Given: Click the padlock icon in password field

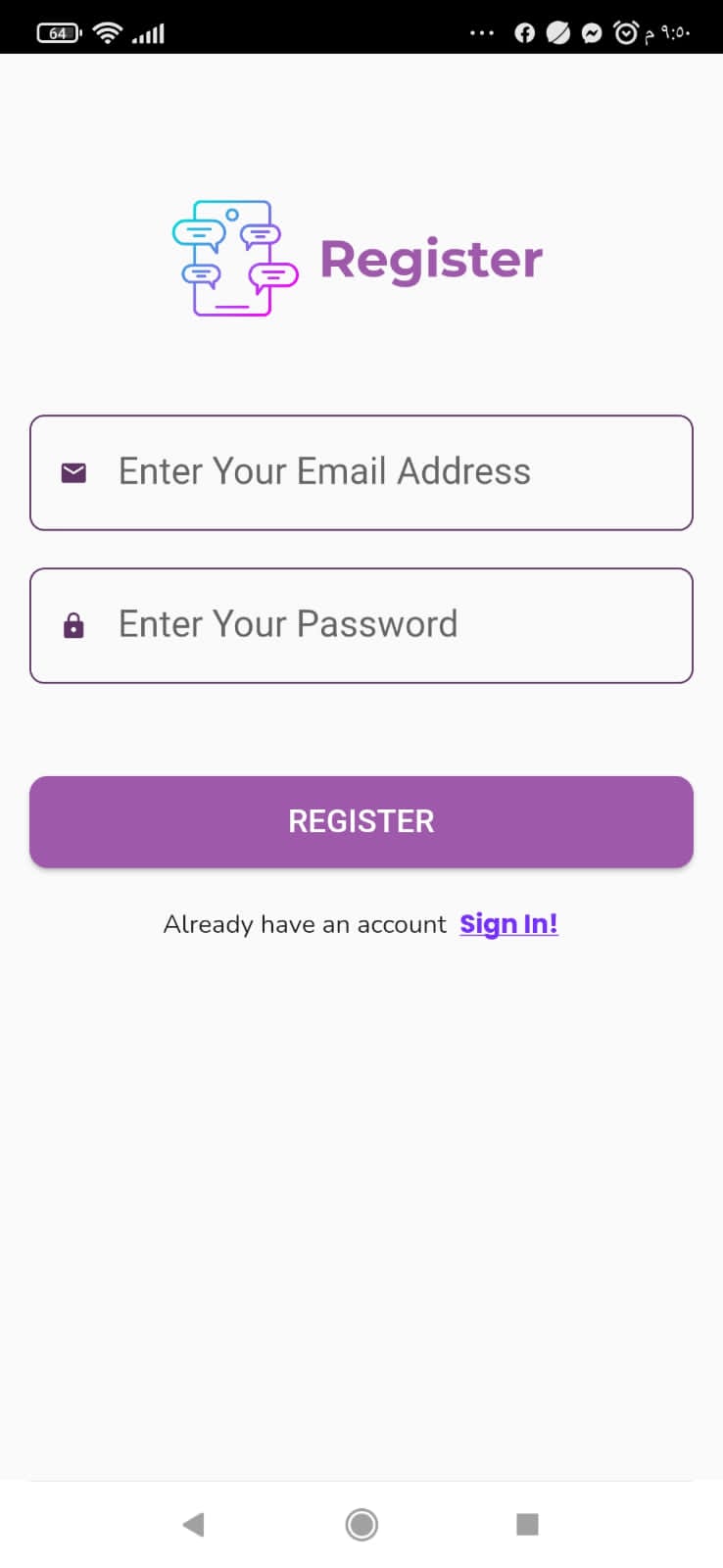Looking at the screenshot, I should [x=72, y=624].
